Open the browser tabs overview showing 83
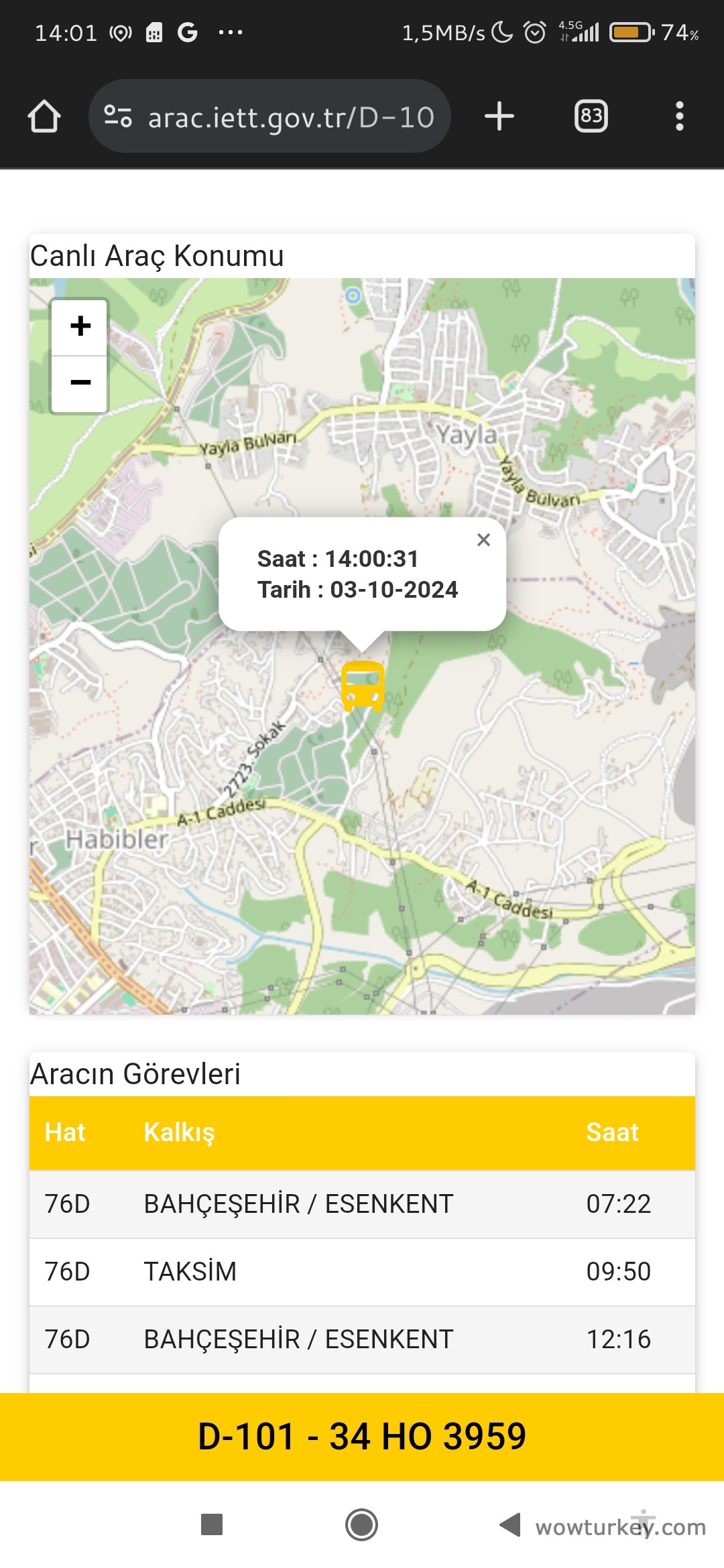The image size is (724, 1568). (591, 115)
